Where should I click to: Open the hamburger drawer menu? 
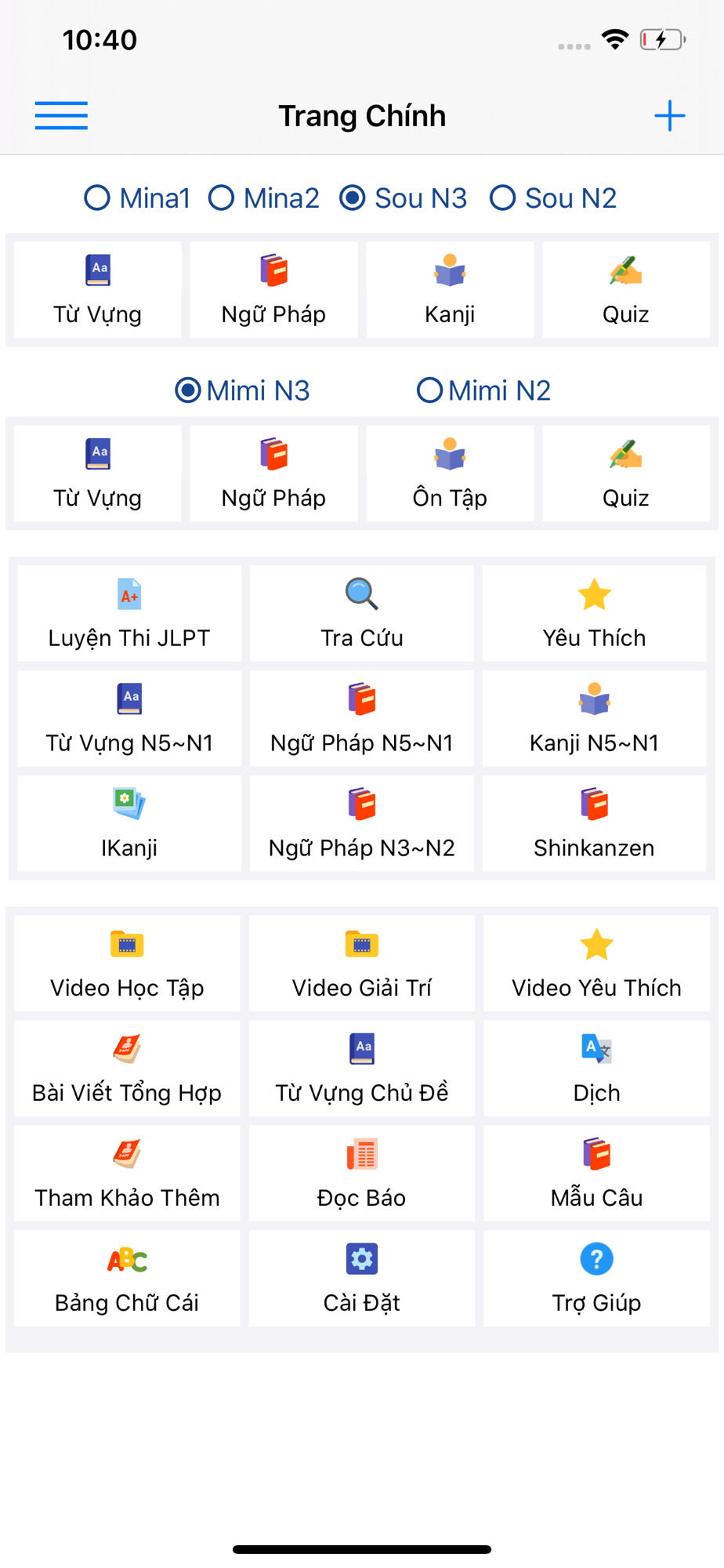(61, 116)
